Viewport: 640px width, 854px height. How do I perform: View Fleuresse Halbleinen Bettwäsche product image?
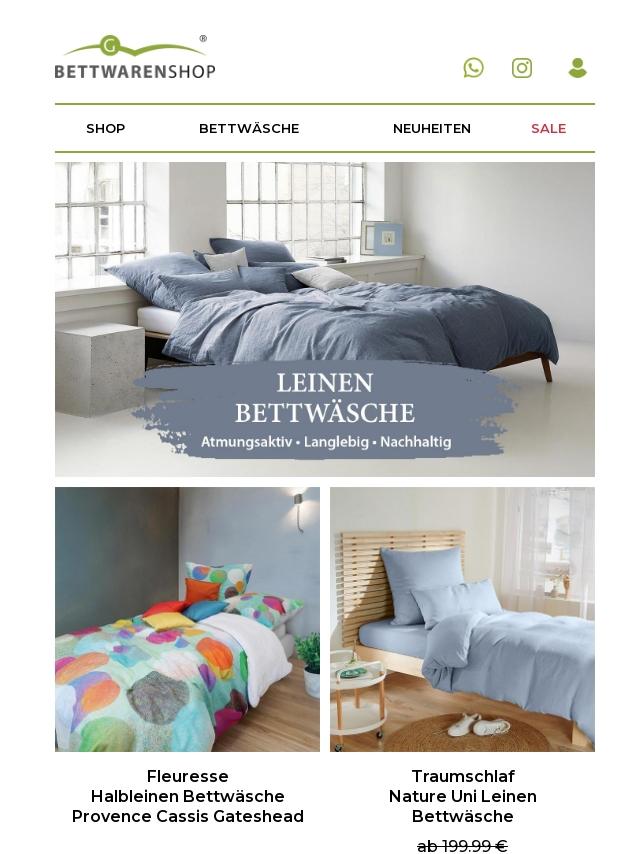(x=187, y=619)
